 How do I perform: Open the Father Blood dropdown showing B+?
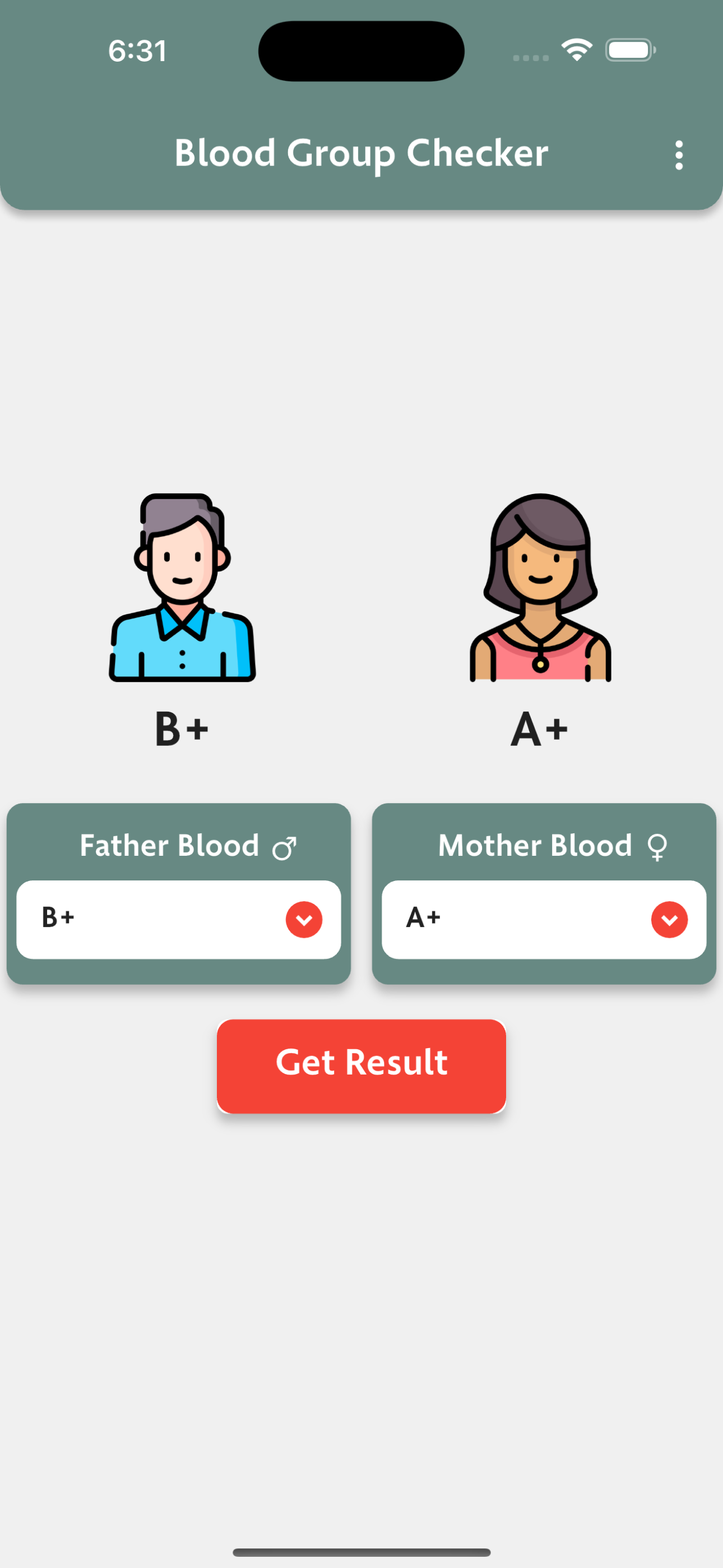tap(180, 919)
